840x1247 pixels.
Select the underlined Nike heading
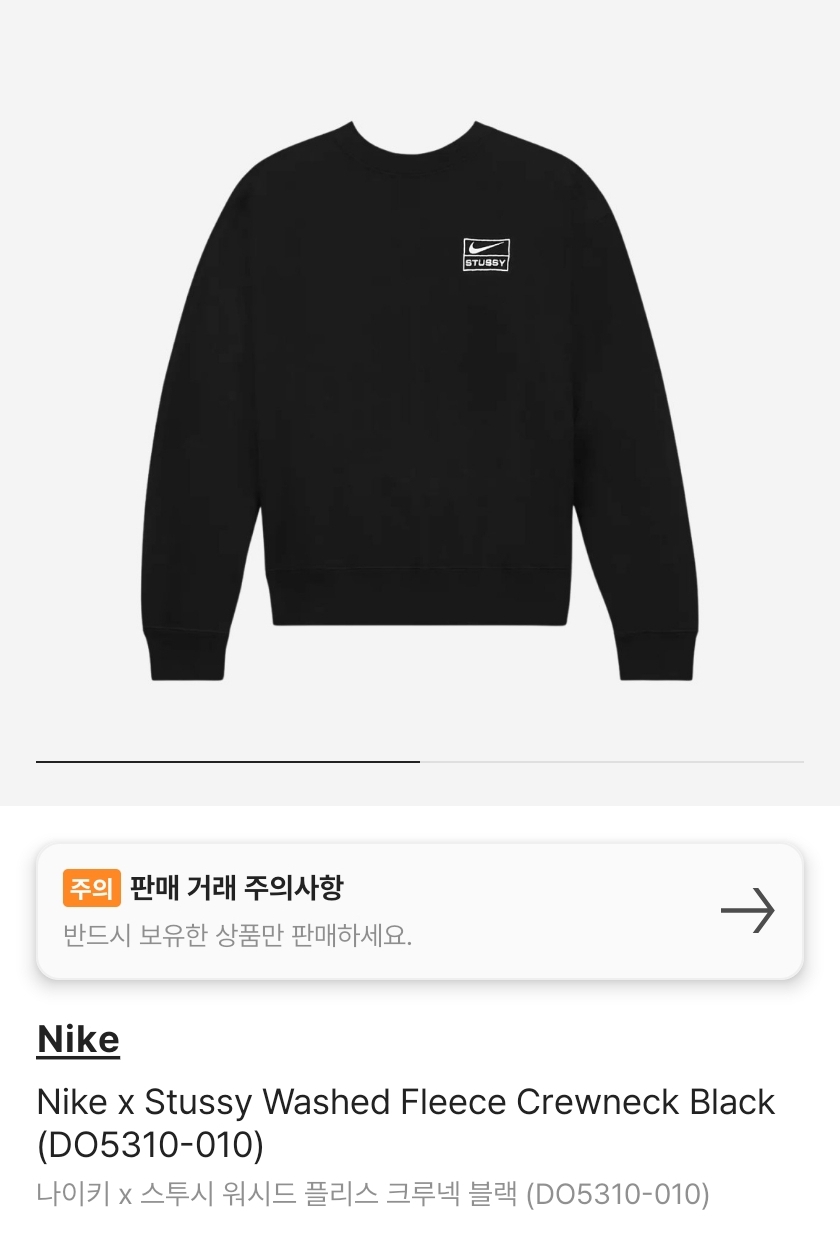pos(77,1038)
